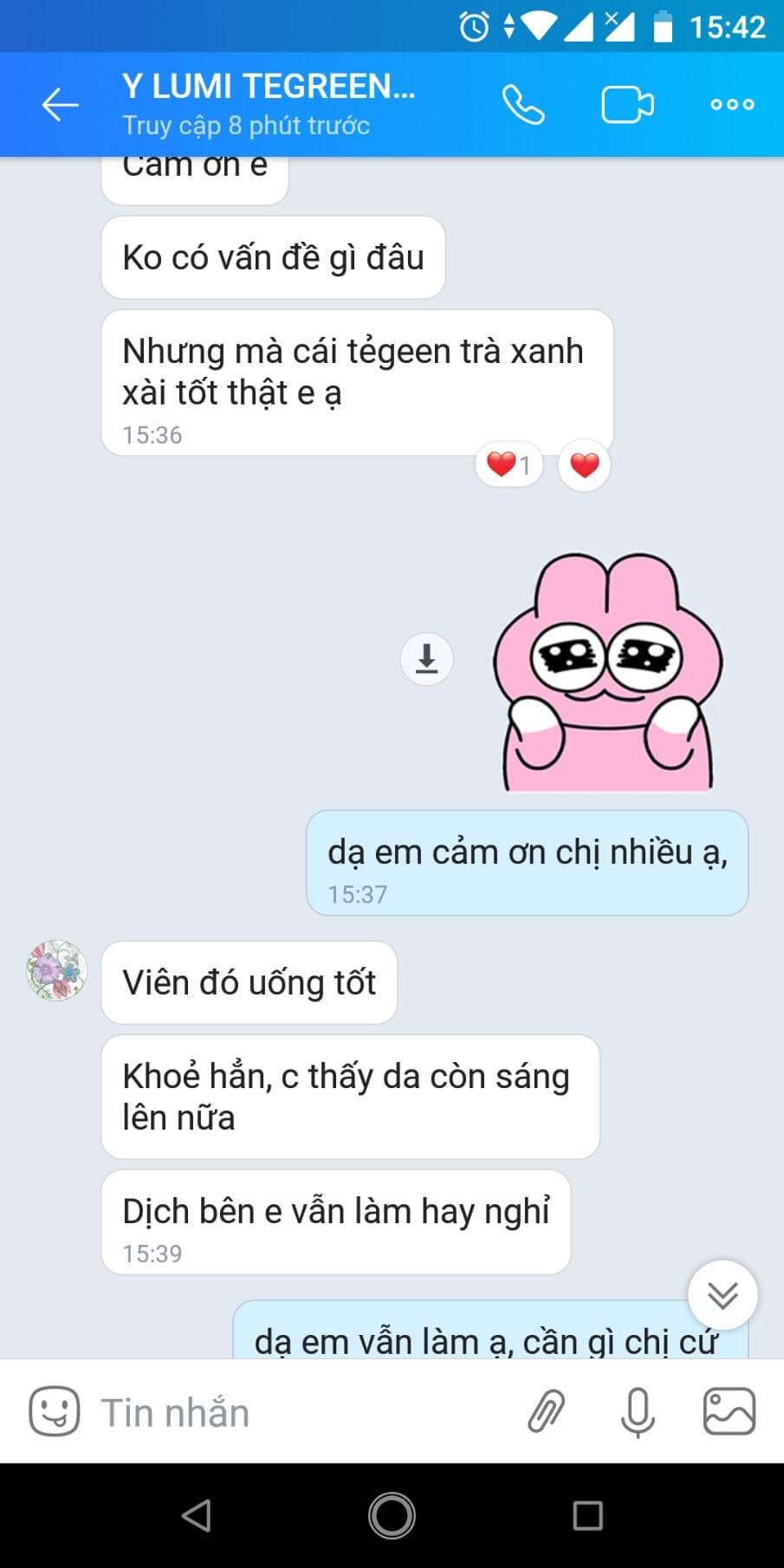View heart reactions count on the message
784x1568 pixels.
pyautogui.click(x=509, y=465)
